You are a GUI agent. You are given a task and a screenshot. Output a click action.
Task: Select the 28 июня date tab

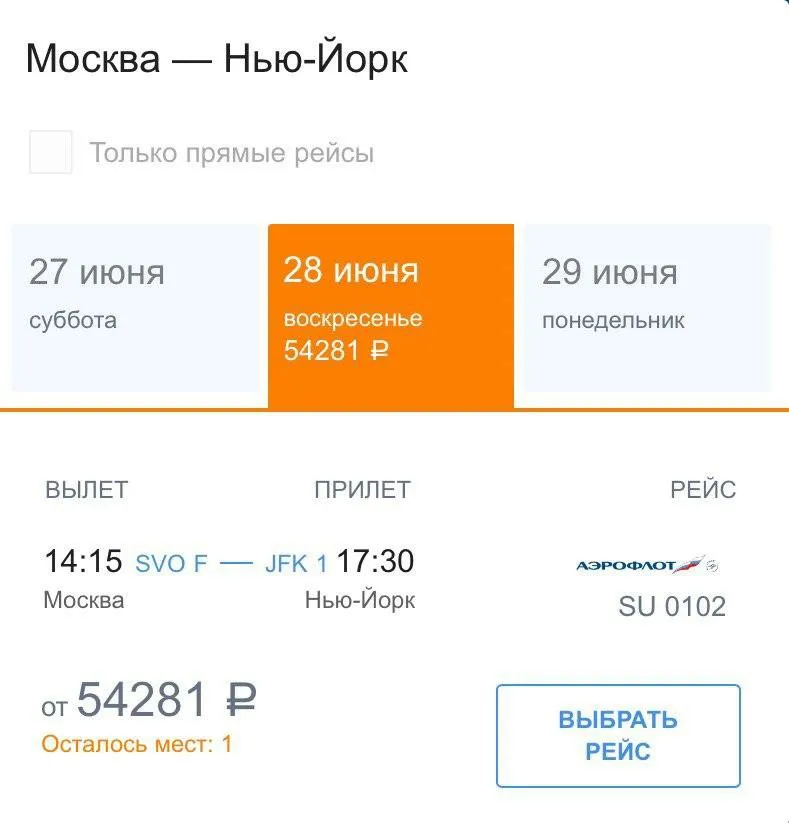(391, 315)
